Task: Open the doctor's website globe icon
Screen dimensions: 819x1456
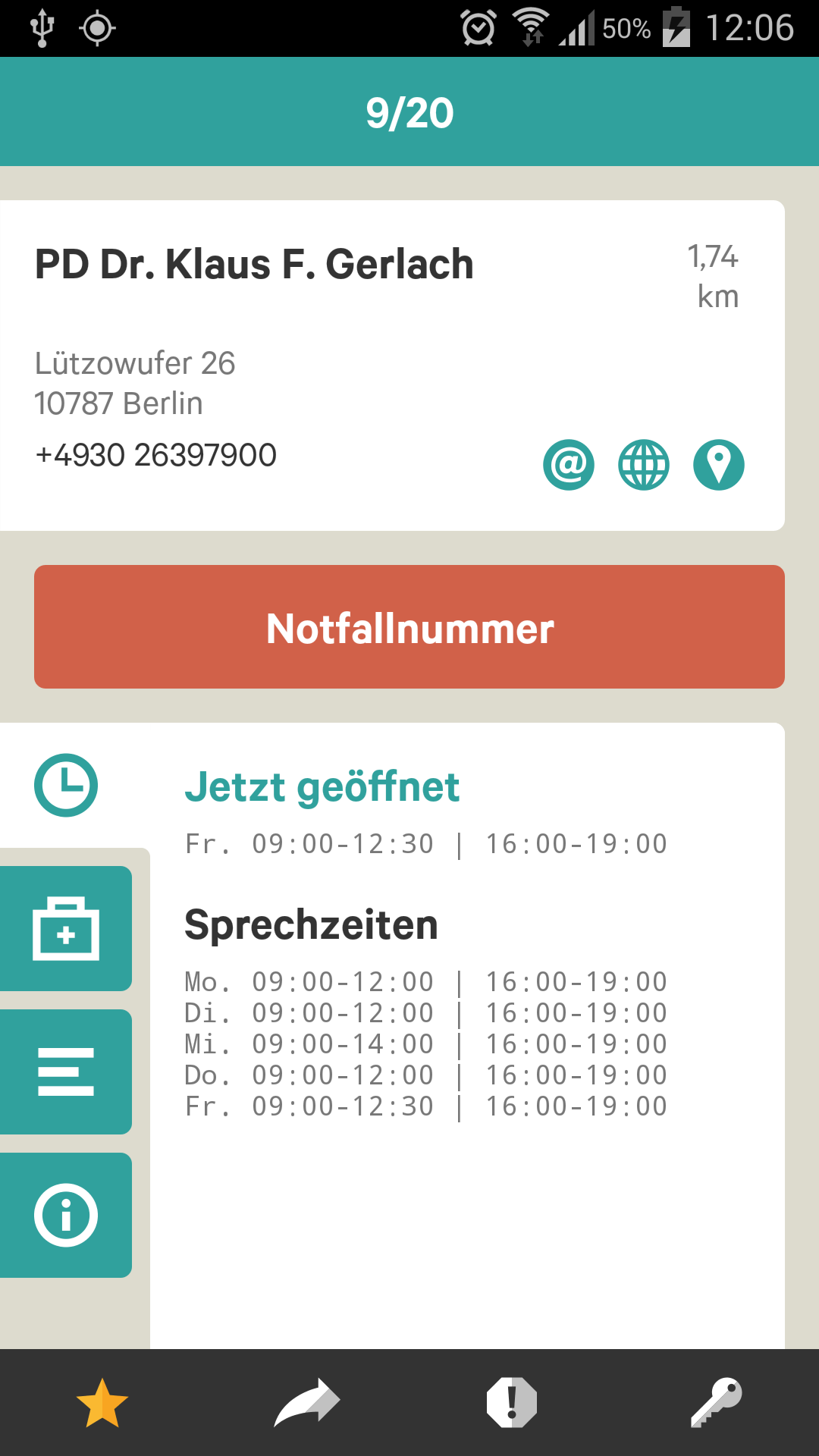Action: 643,464
